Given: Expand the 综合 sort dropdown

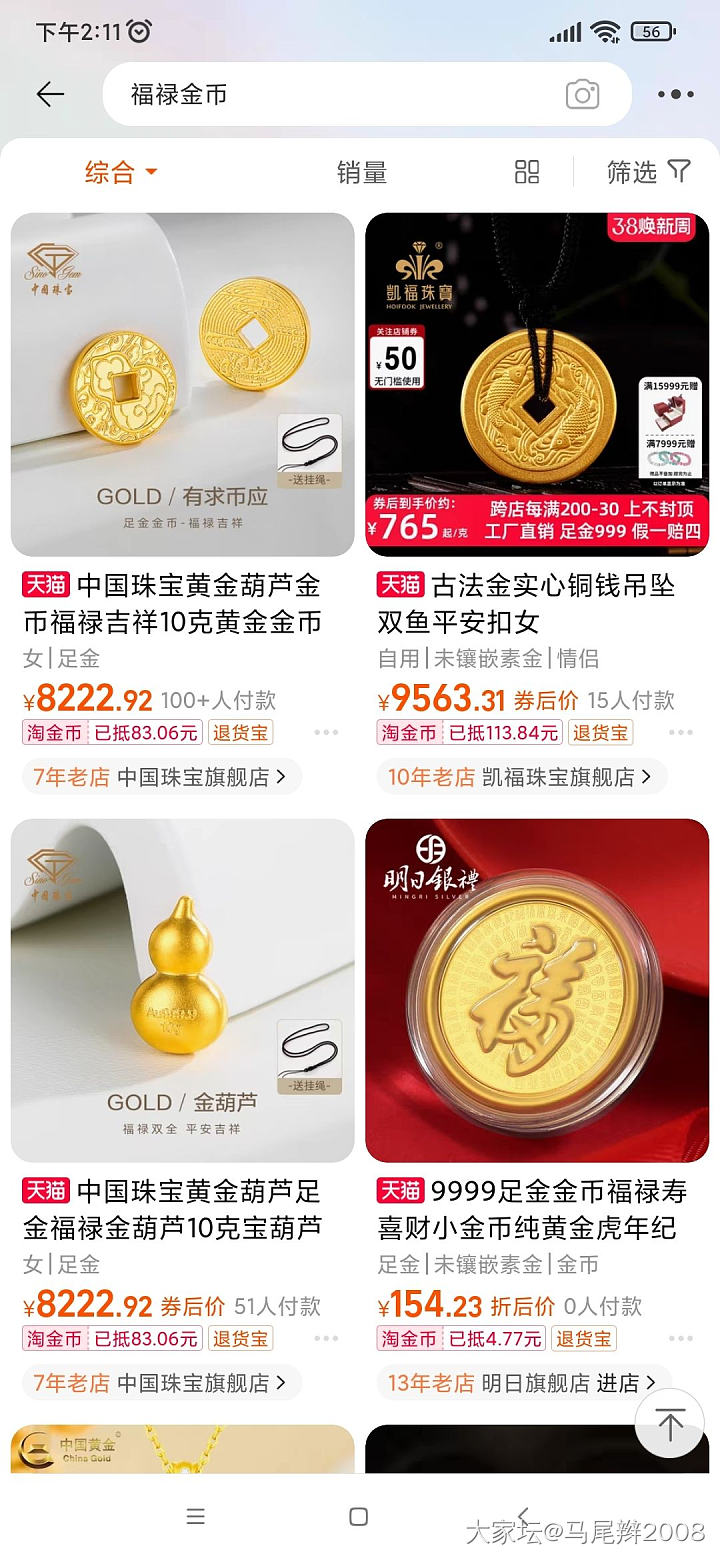Looking at the screenshot, I should 121,172.
